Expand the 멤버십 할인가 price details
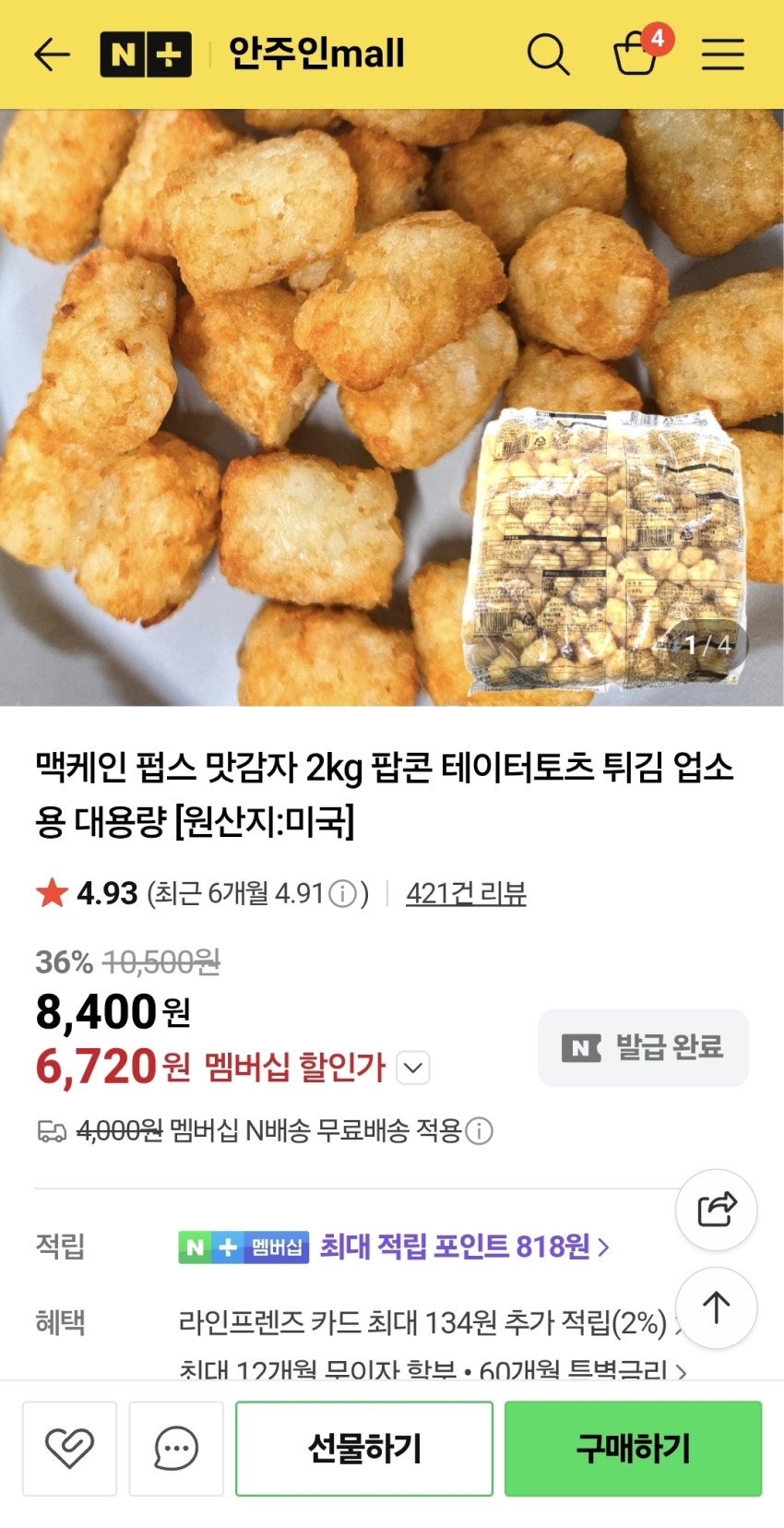 click(413, 1068)
